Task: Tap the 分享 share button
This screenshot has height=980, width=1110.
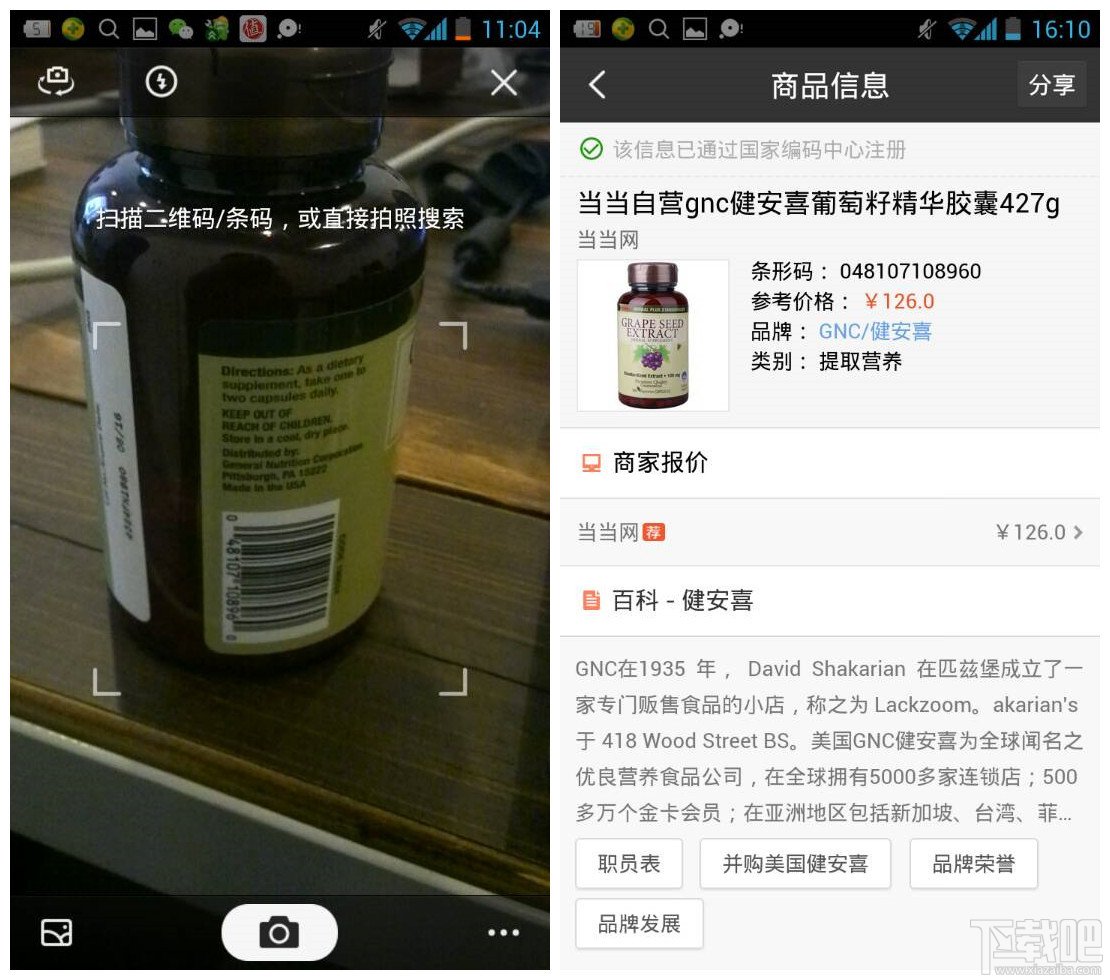Action: coord(1052,85)
